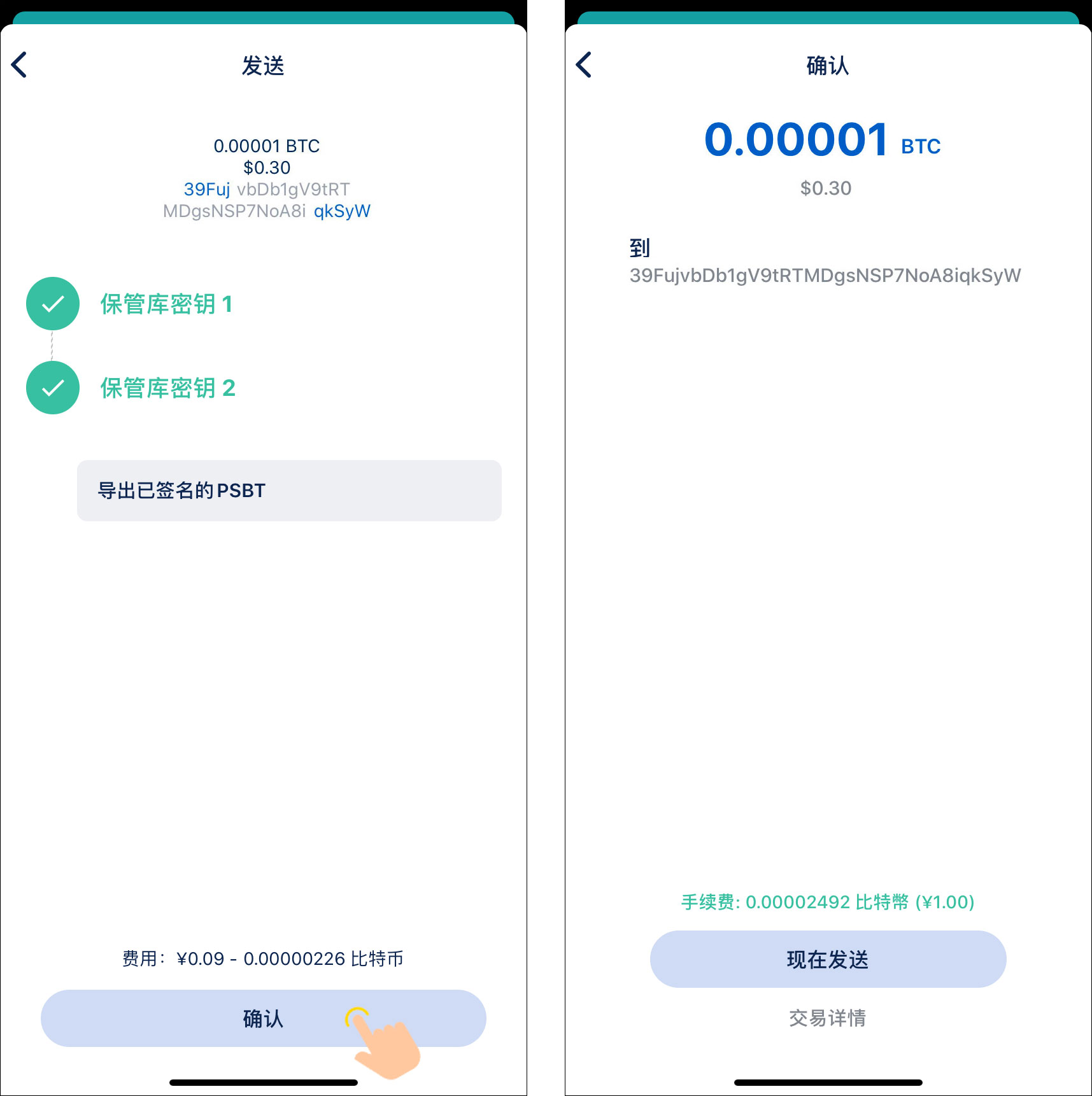Select 保管库密钥 2 row
1092x1096 pixels.
167,388
